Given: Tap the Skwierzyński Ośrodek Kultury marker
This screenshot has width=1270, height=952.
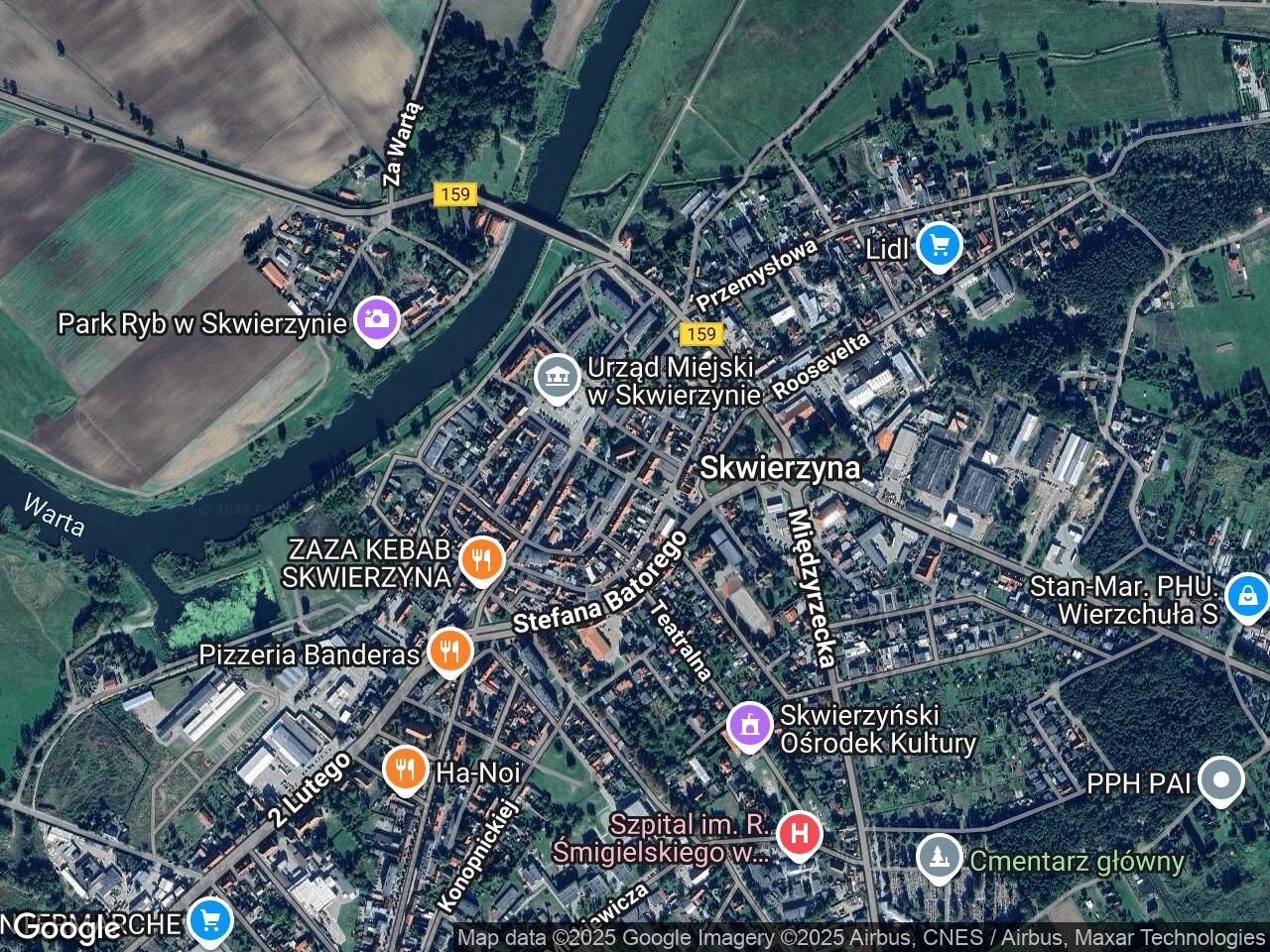Looking at the screenshot, I should 750,724.
